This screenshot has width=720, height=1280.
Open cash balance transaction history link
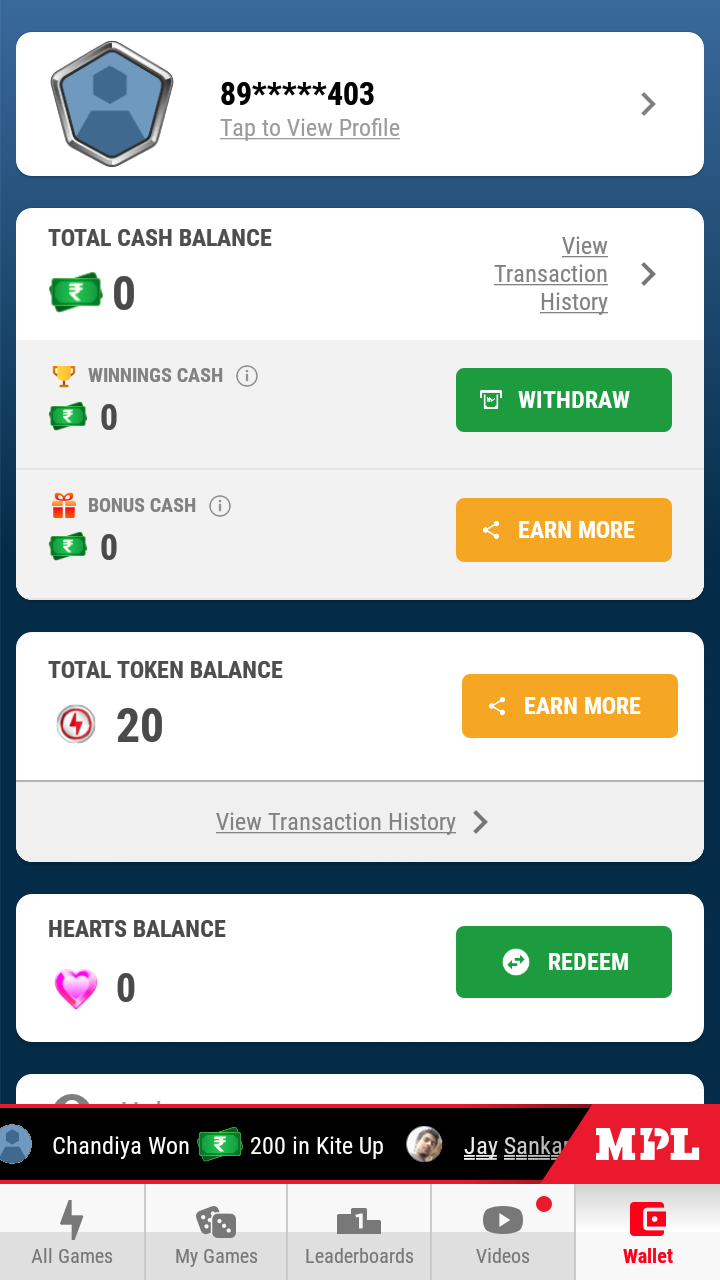tap(551, 274)
